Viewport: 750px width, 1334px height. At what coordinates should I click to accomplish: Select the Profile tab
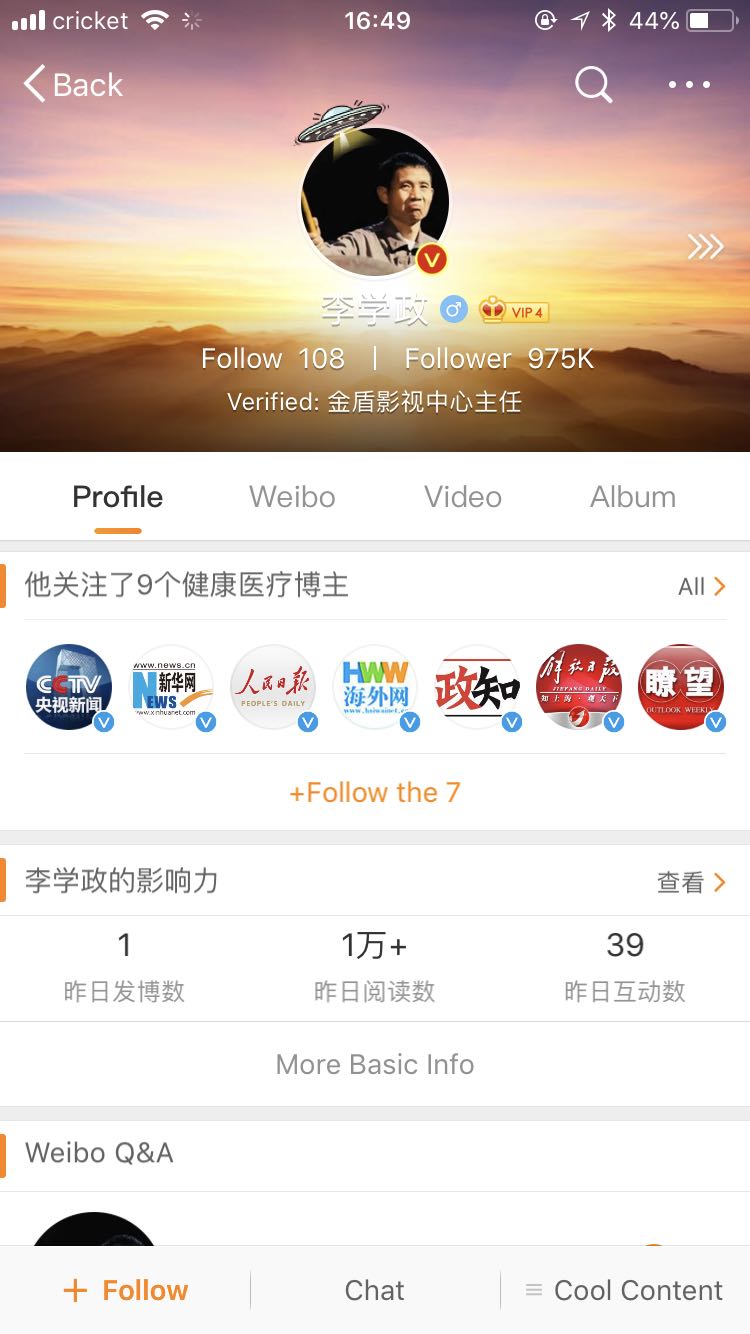(117, 497)
